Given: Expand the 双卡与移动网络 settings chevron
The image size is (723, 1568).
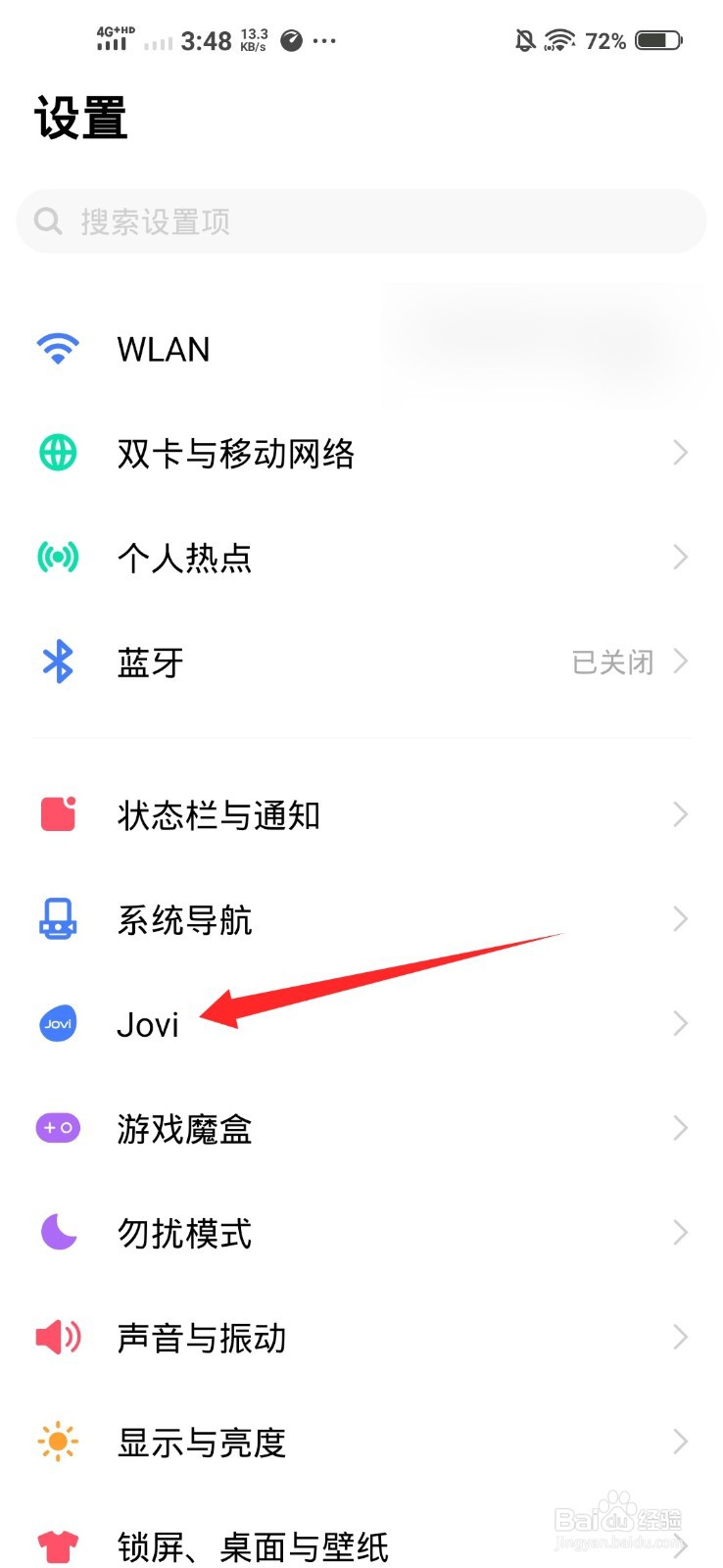Looking at the screenshot, I should point(681,453).
